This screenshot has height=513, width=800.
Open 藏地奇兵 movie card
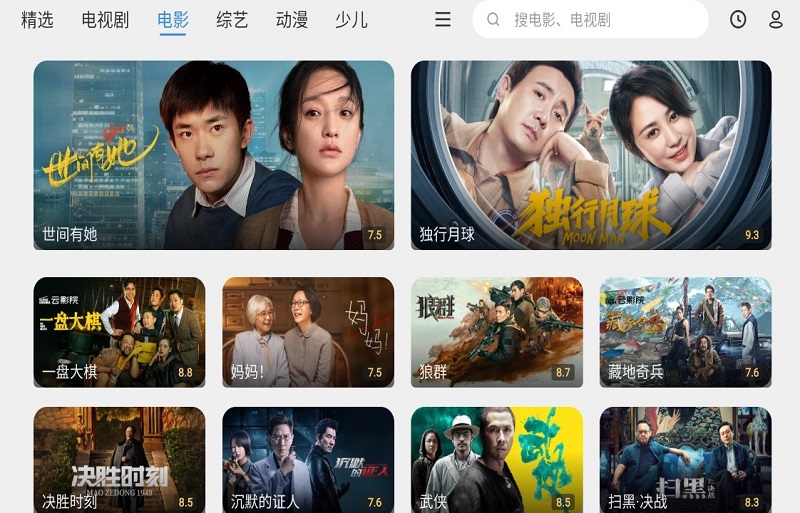(x=685, y=332)
